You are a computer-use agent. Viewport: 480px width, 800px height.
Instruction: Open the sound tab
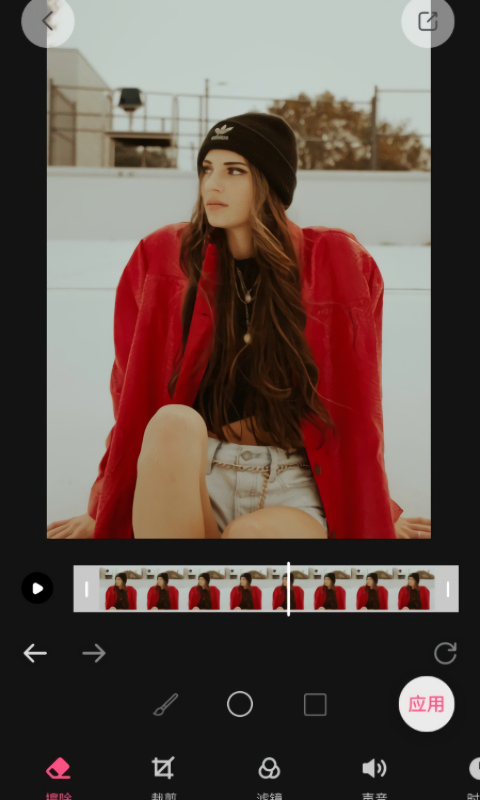click(374, 778)
